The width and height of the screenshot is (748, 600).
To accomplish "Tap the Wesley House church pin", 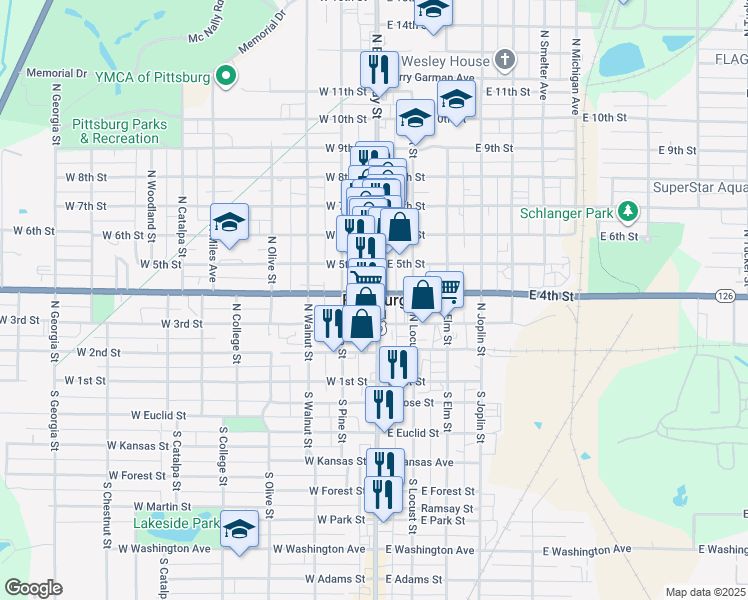I will [x=505, y=61].
